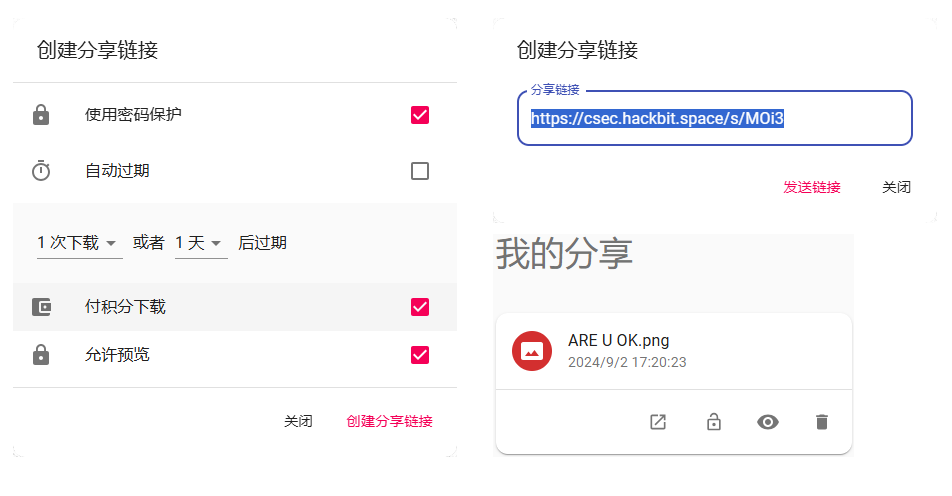Open ARE U OK.png share in new window

pyautogui.click(x=658, y=422)
